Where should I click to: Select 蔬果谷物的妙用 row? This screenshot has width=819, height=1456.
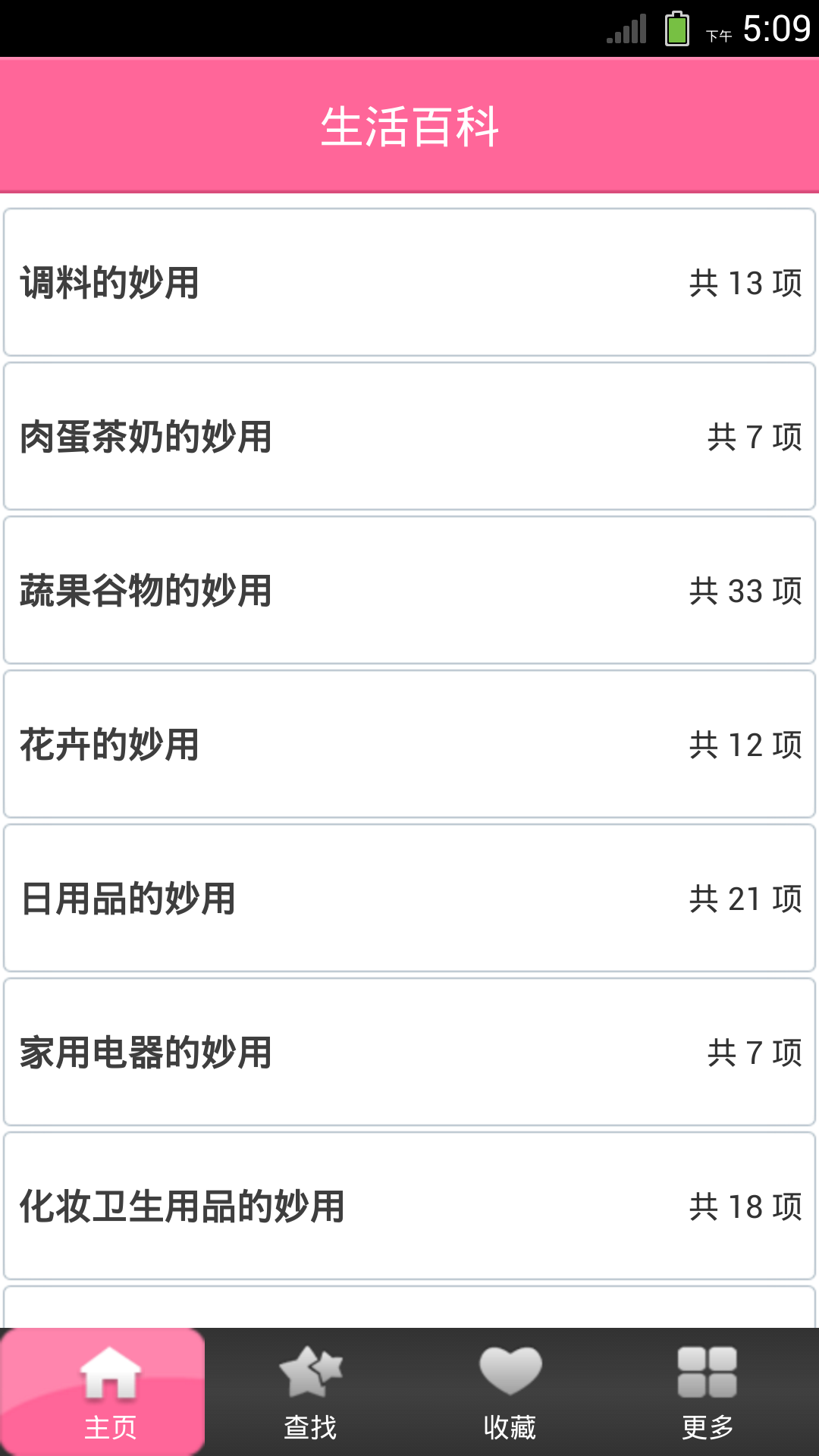point(409,590)
